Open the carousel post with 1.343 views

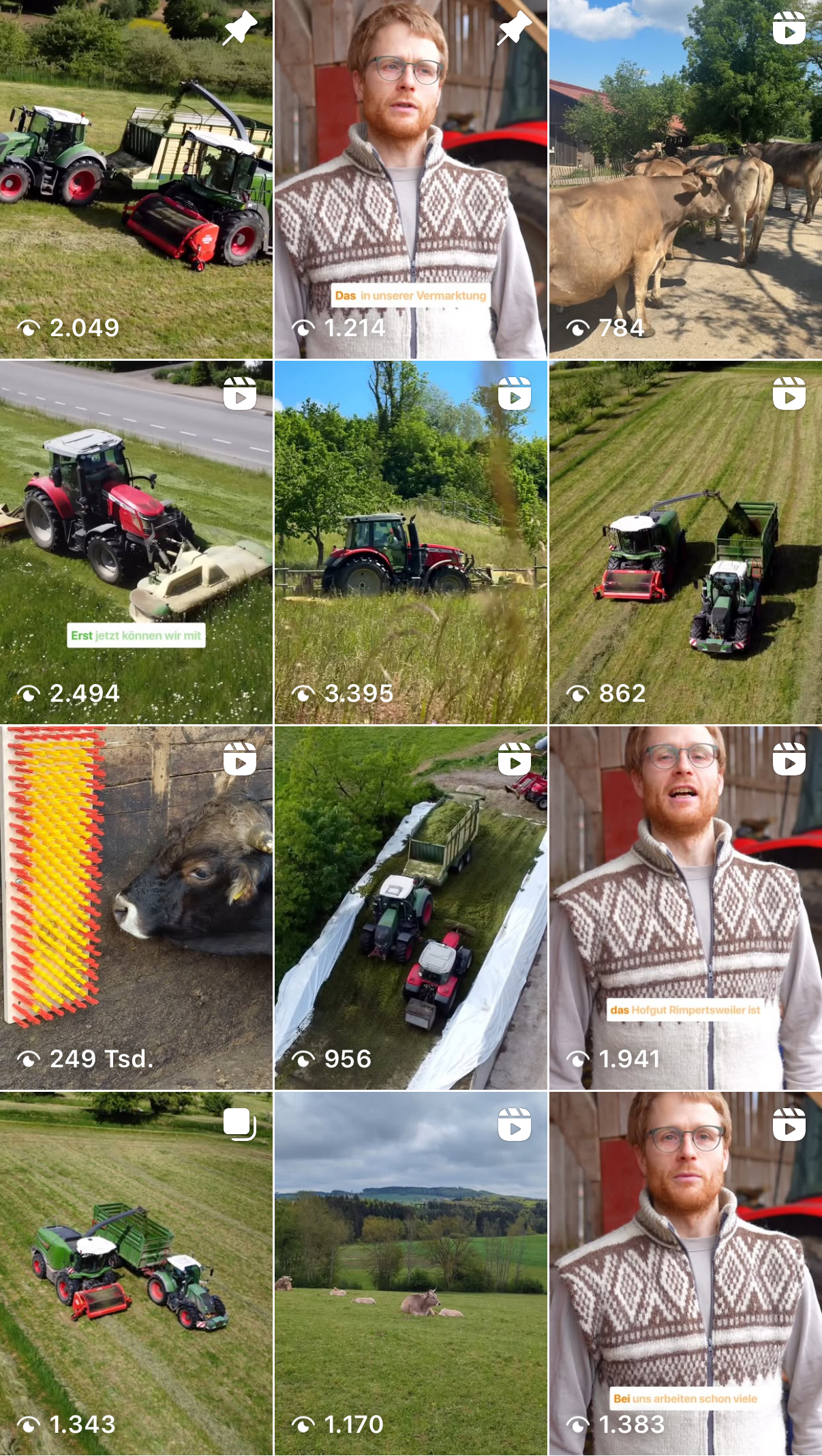(136, 1274)
